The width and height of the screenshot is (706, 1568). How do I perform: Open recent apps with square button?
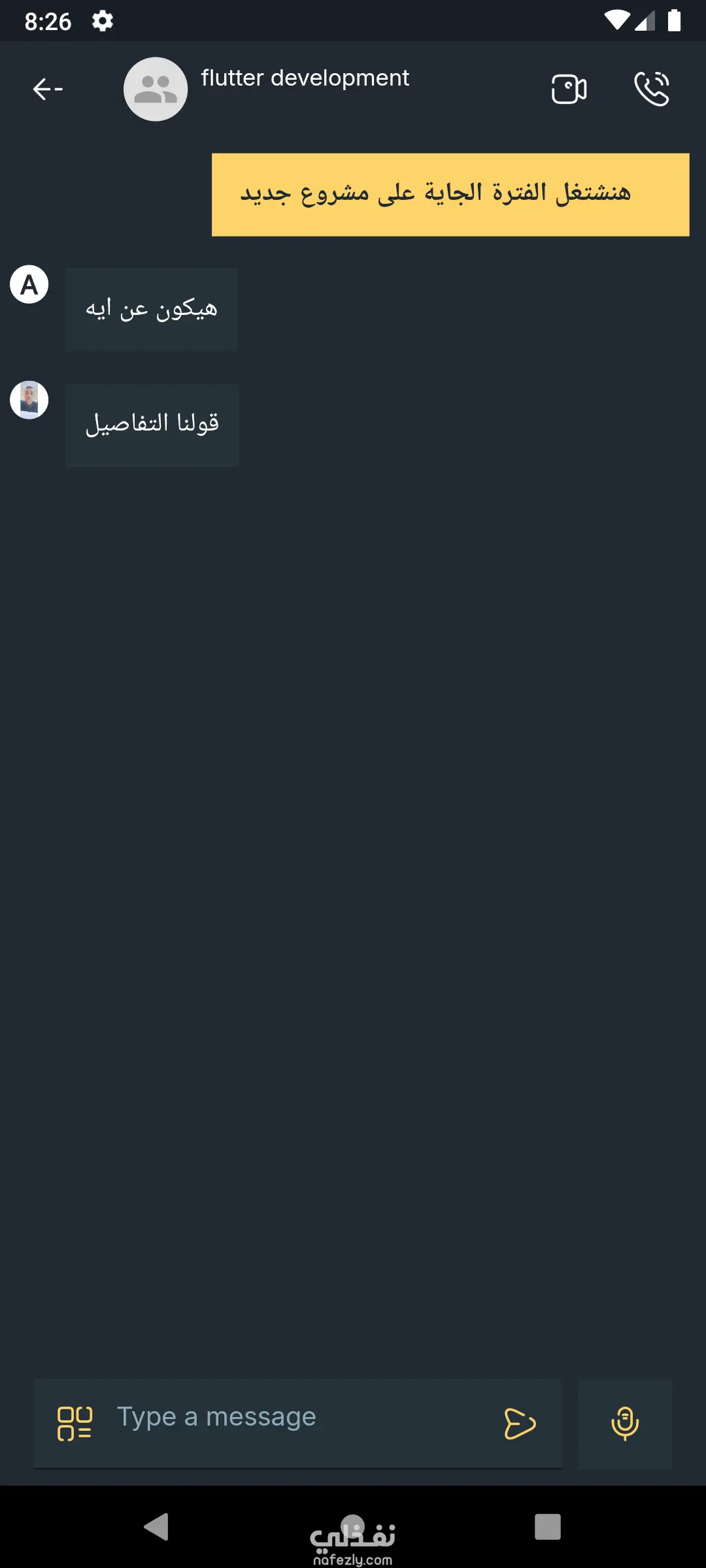coord(548,1527)
